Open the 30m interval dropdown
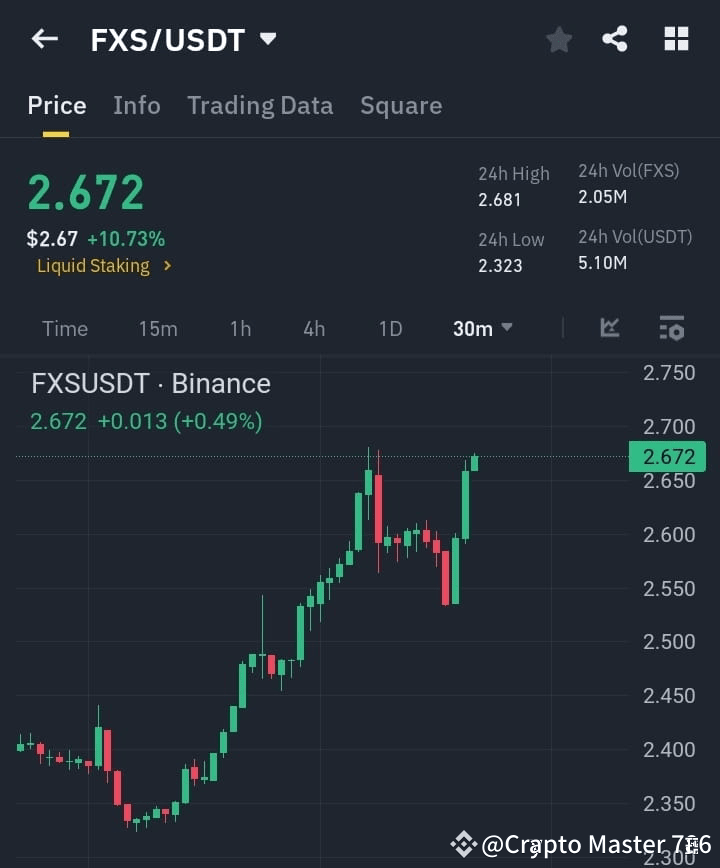720x868 pixels. (483, 327)
